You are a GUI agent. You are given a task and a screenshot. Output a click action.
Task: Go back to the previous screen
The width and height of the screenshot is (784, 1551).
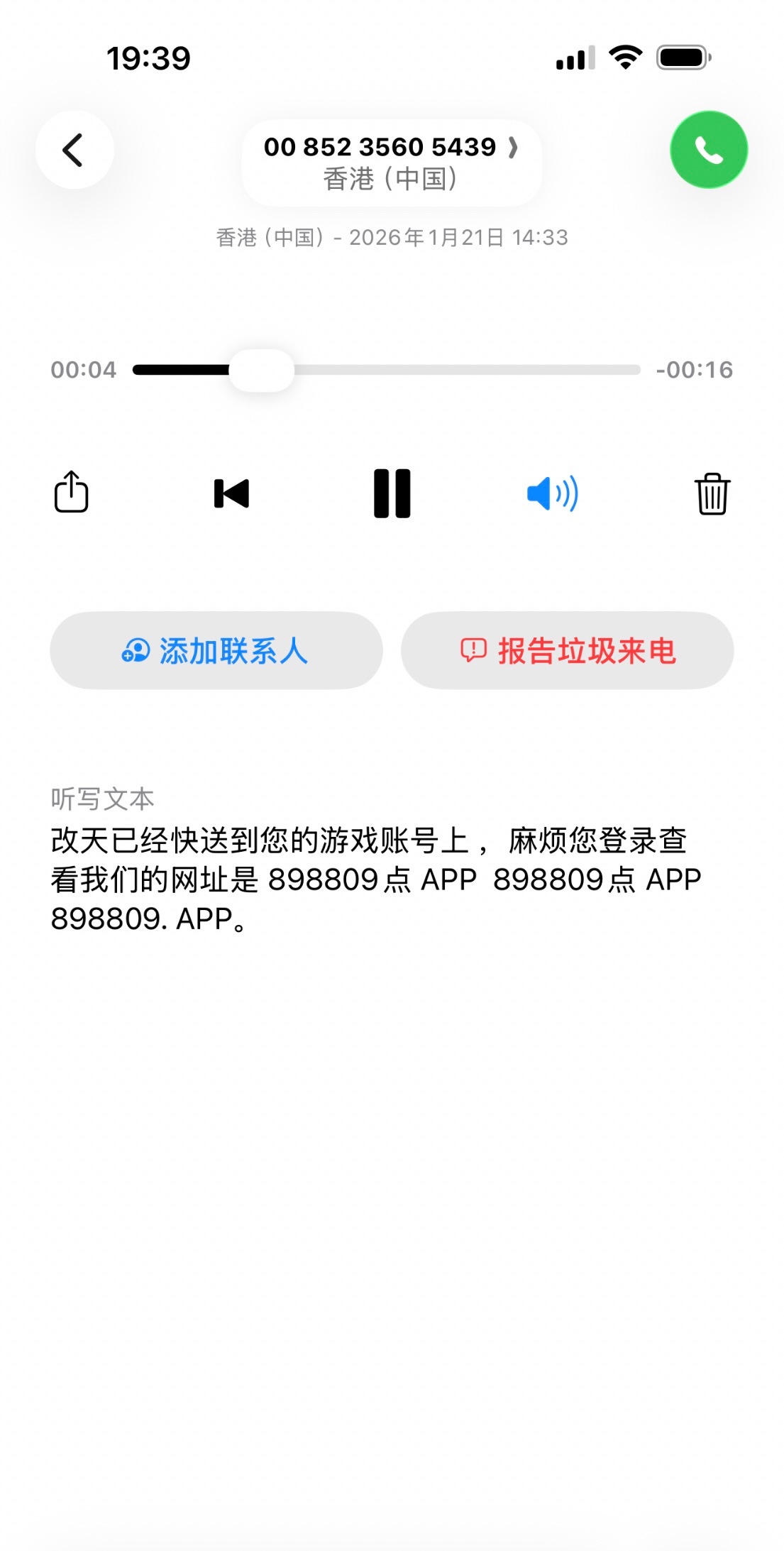[x=74, y=150]
